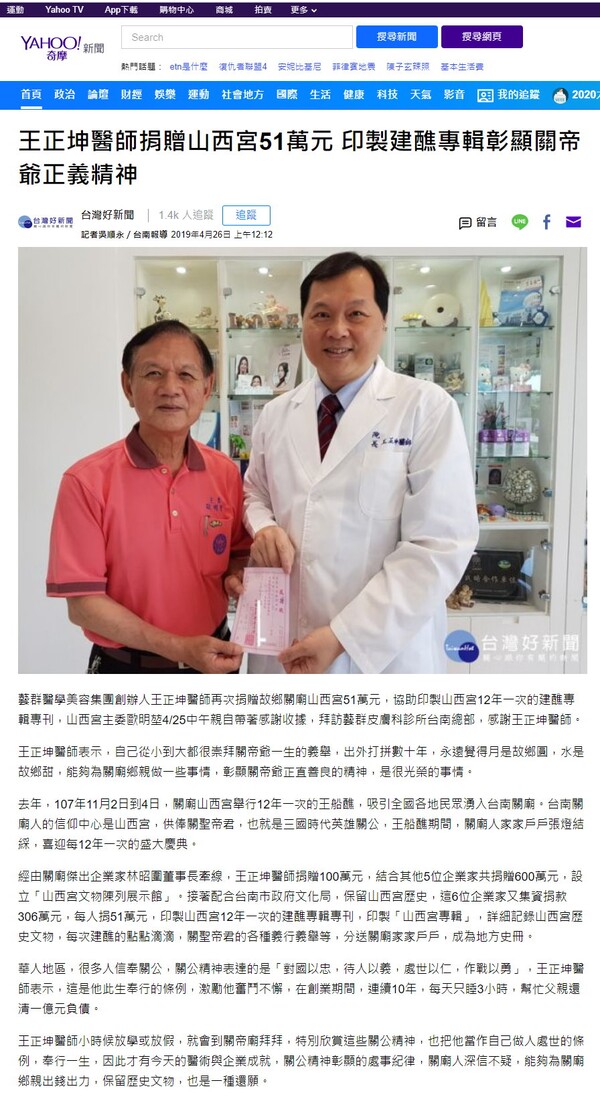Open the 娛樂 news tab
This screenshot has height=1107, width=600.
point(164,94)
